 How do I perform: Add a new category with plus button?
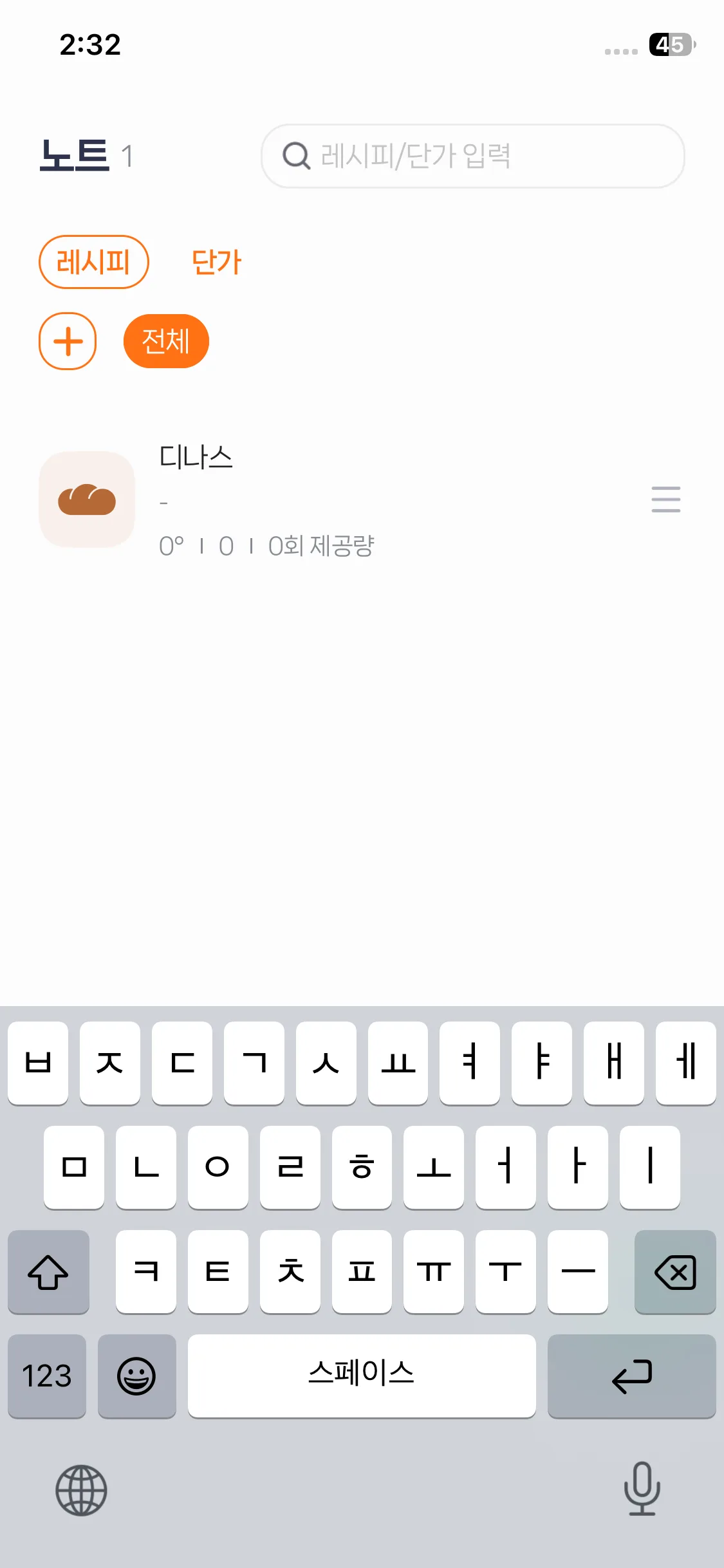tap(68, 341)
